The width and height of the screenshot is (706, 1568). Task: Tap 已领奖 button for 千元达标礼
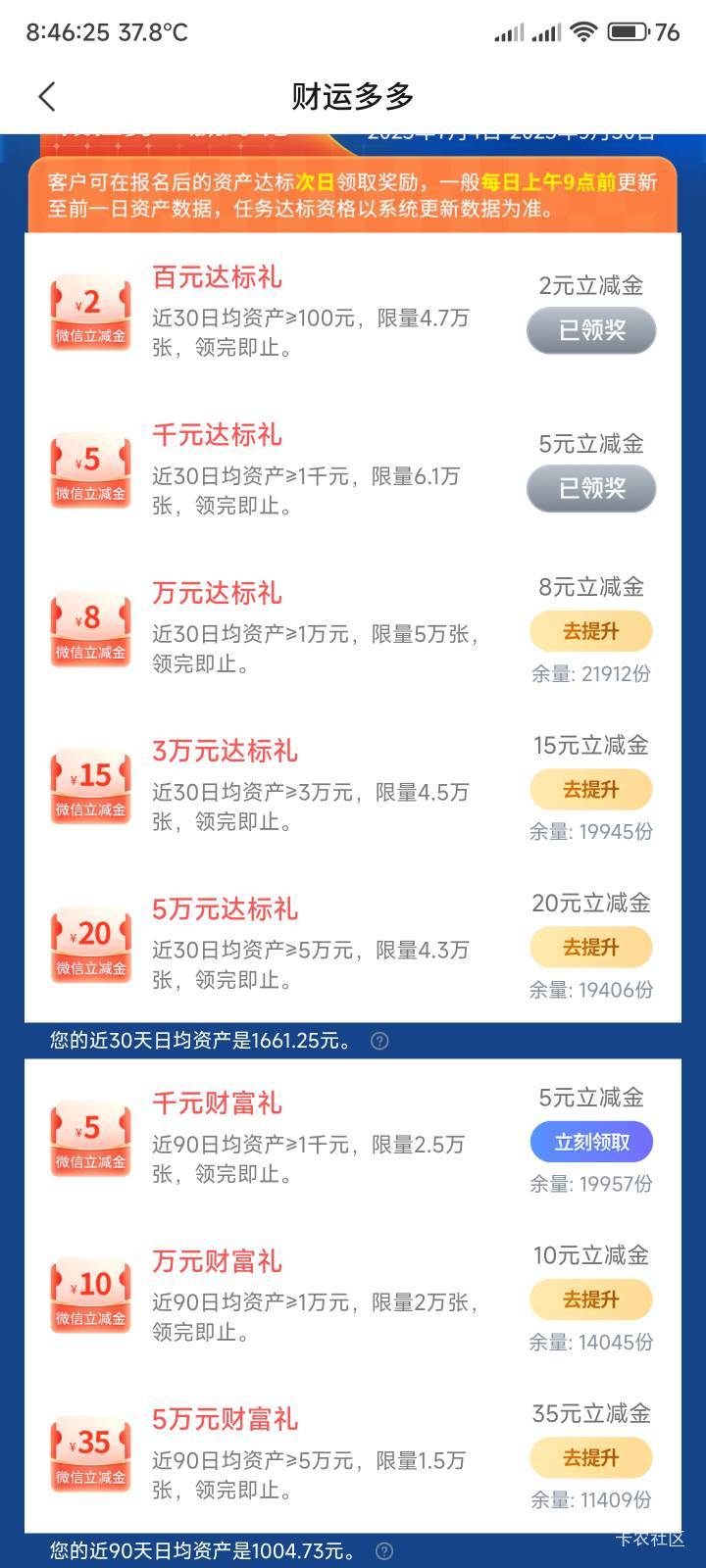tap(591, 488)
